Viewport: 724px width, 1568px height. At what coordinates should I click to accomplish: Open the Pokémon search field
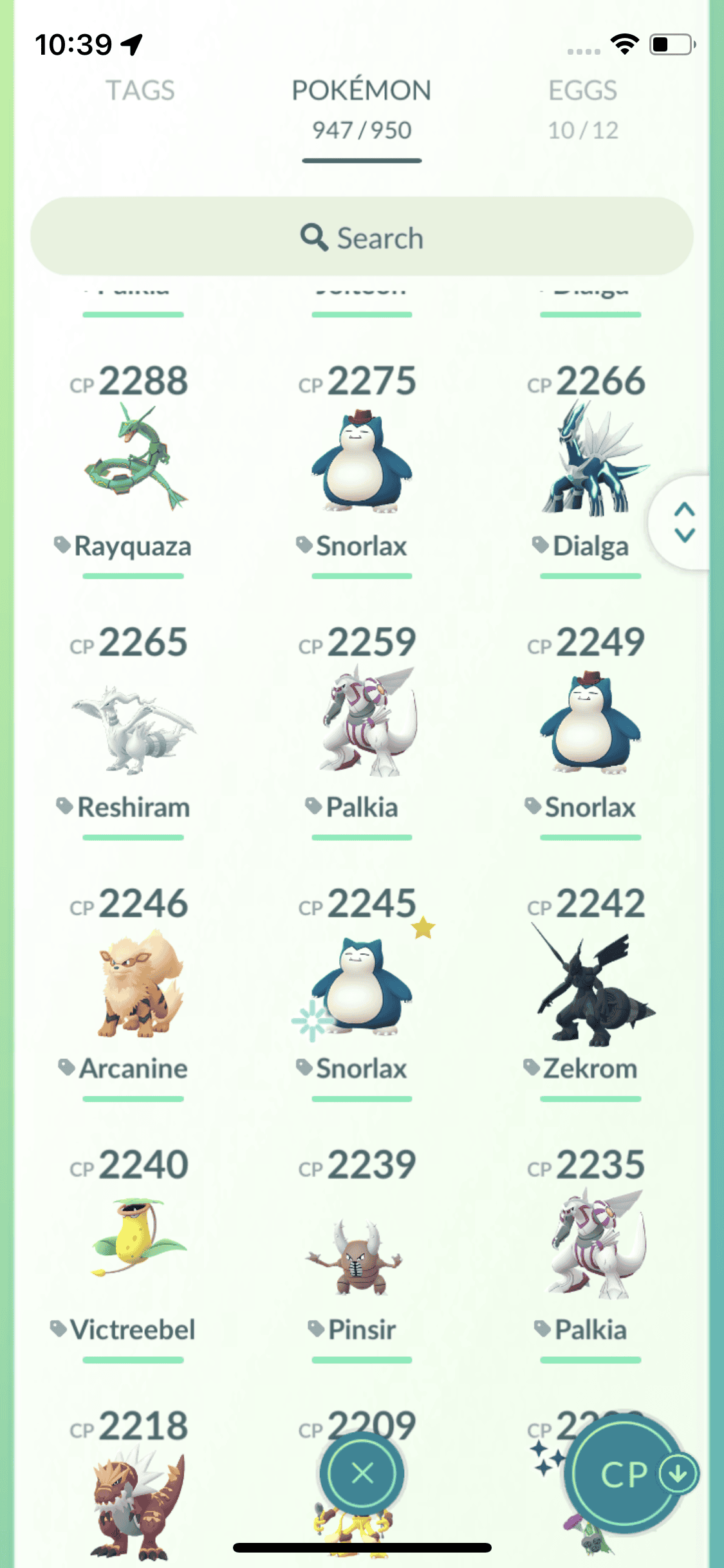point(362,238)
